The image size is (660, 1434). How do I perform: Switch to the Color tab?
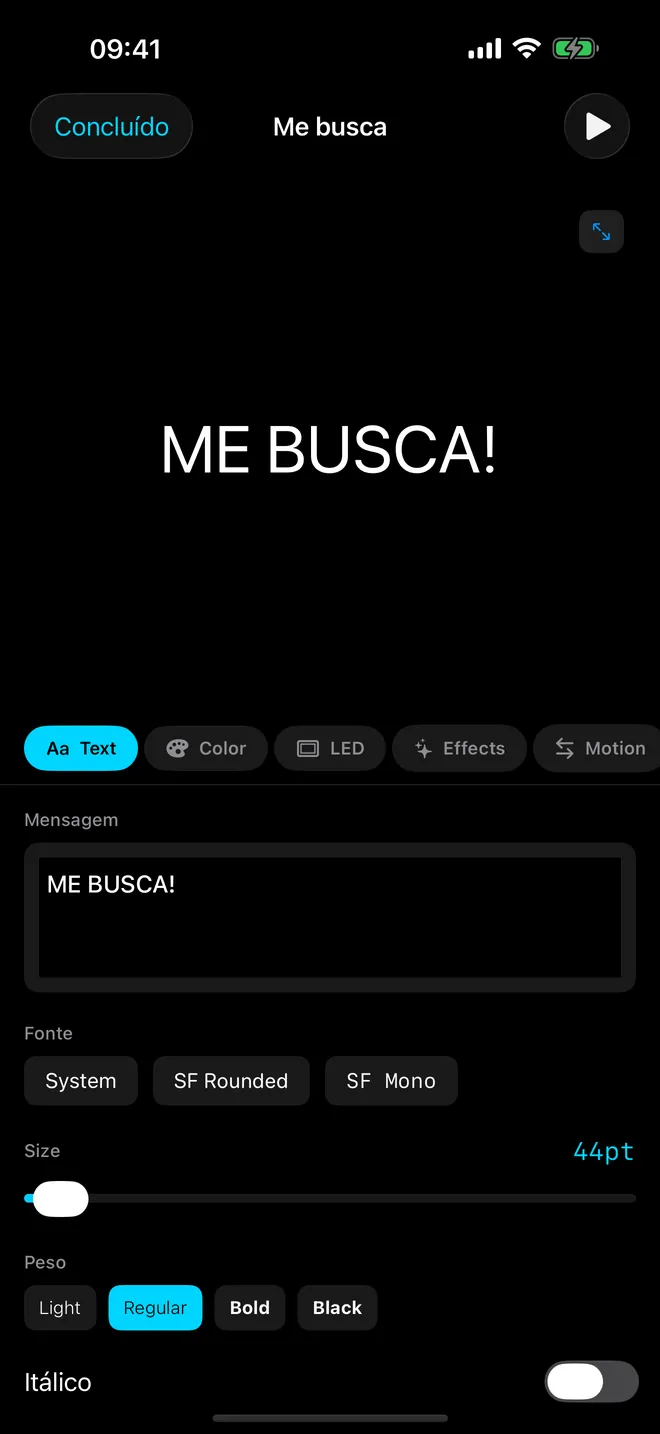click(206, 748)
